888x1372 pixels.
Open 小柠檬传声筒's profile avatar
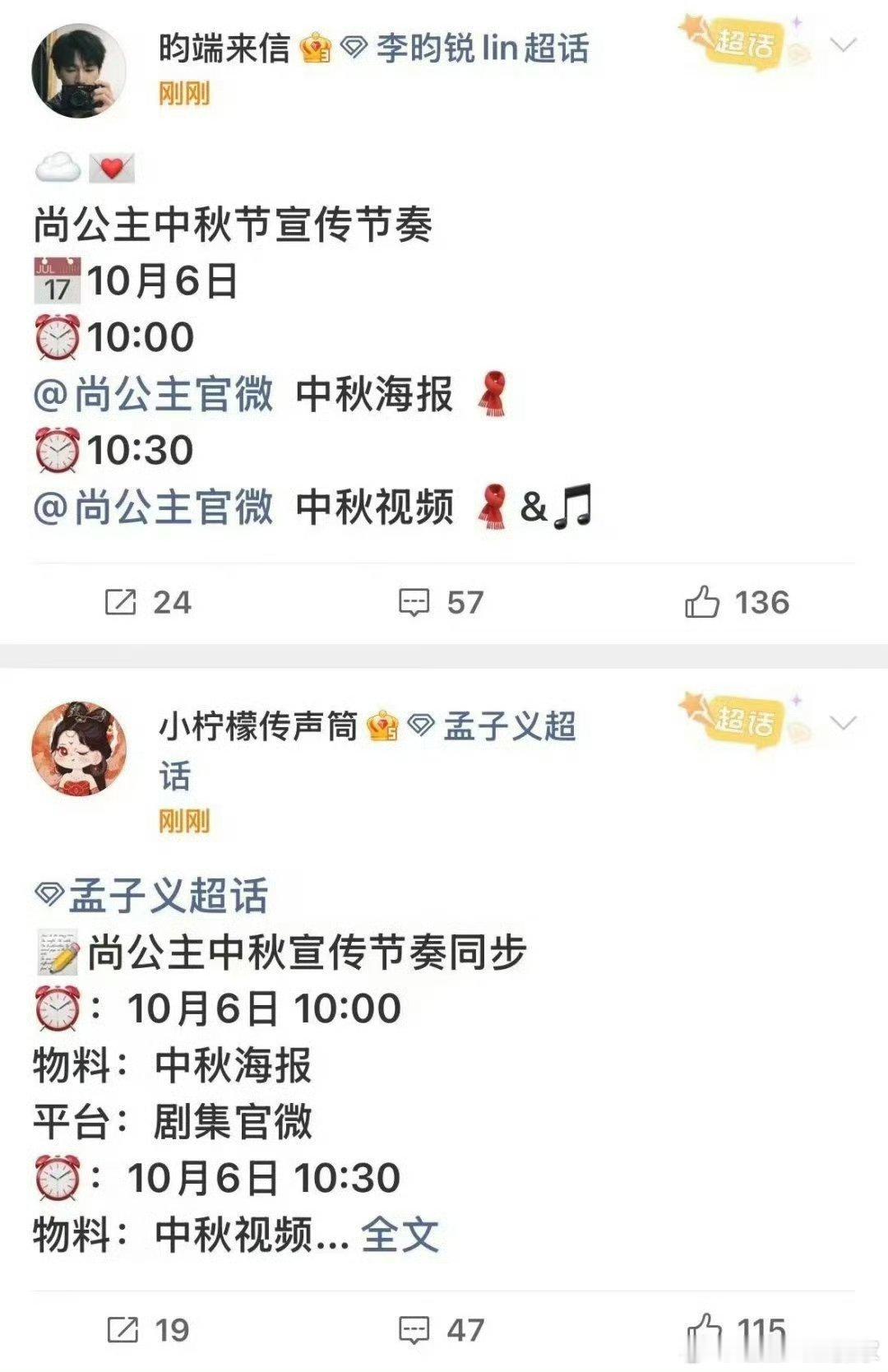click(x=79, y=749)
